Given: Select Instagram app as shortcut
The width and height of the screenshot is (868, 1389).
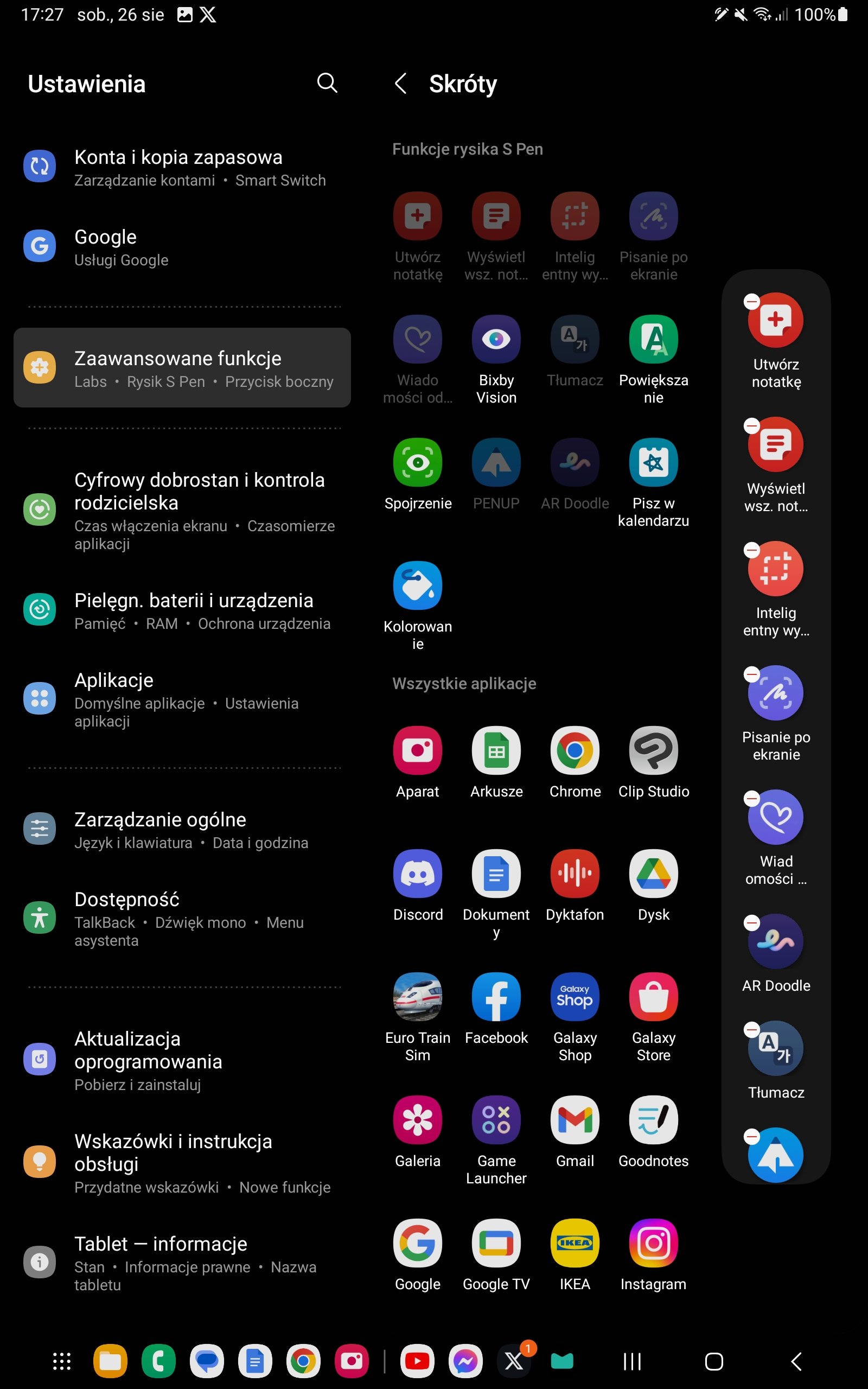Looking at the screenshot, I should click(653, 1254).
